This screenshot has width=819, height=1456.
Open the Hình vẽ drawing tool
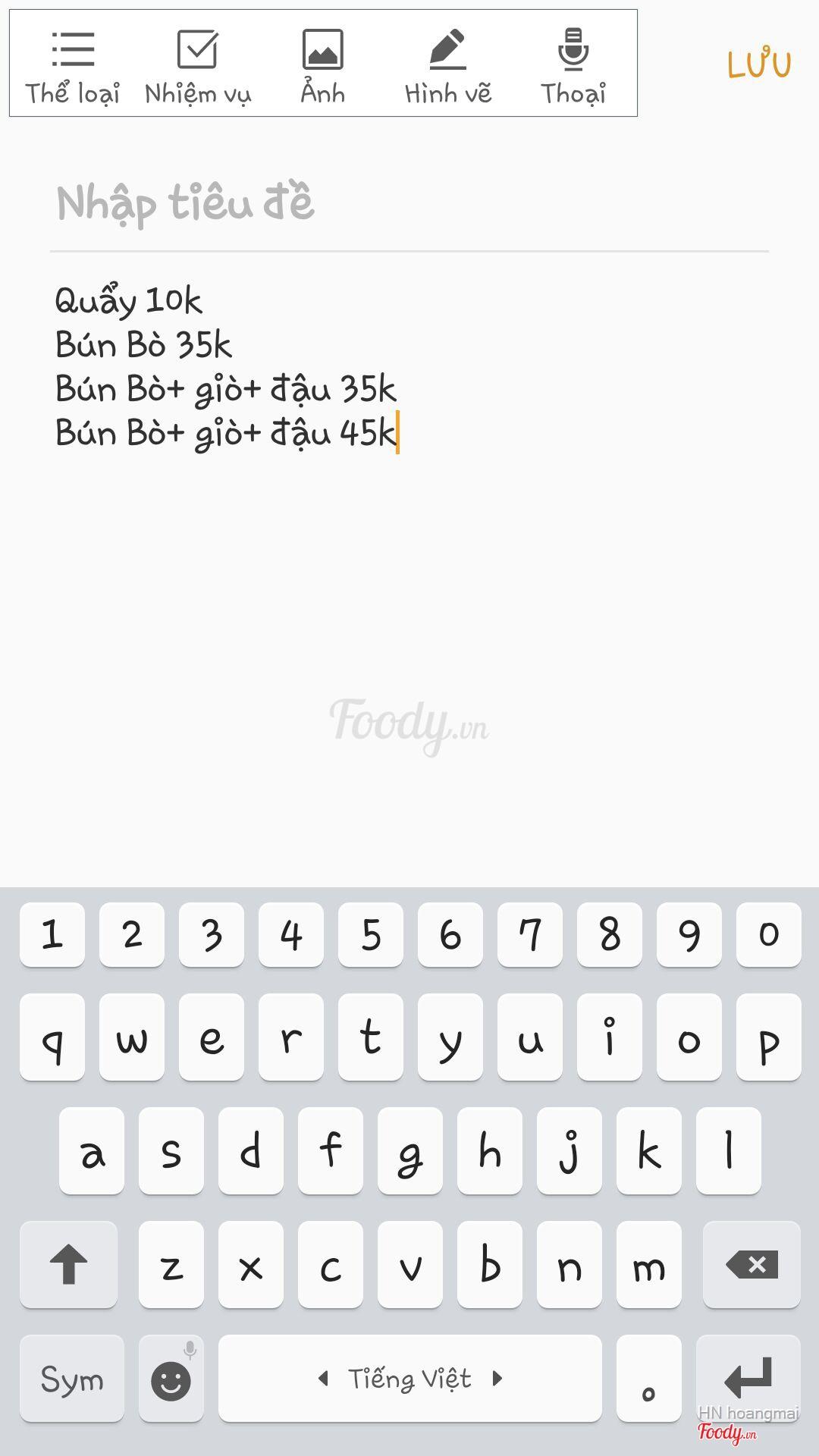(448, 67)
